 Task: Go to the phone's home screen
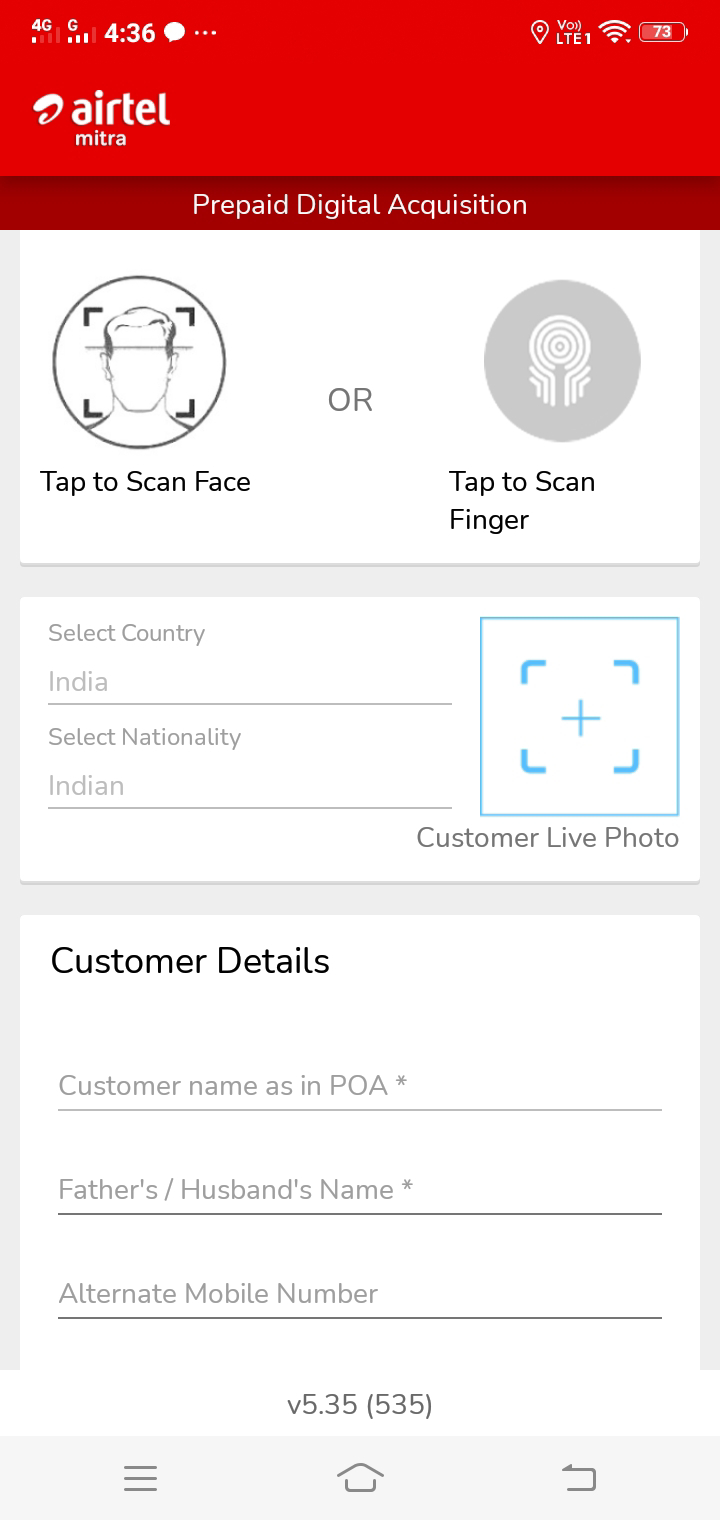pos(360,1477)
